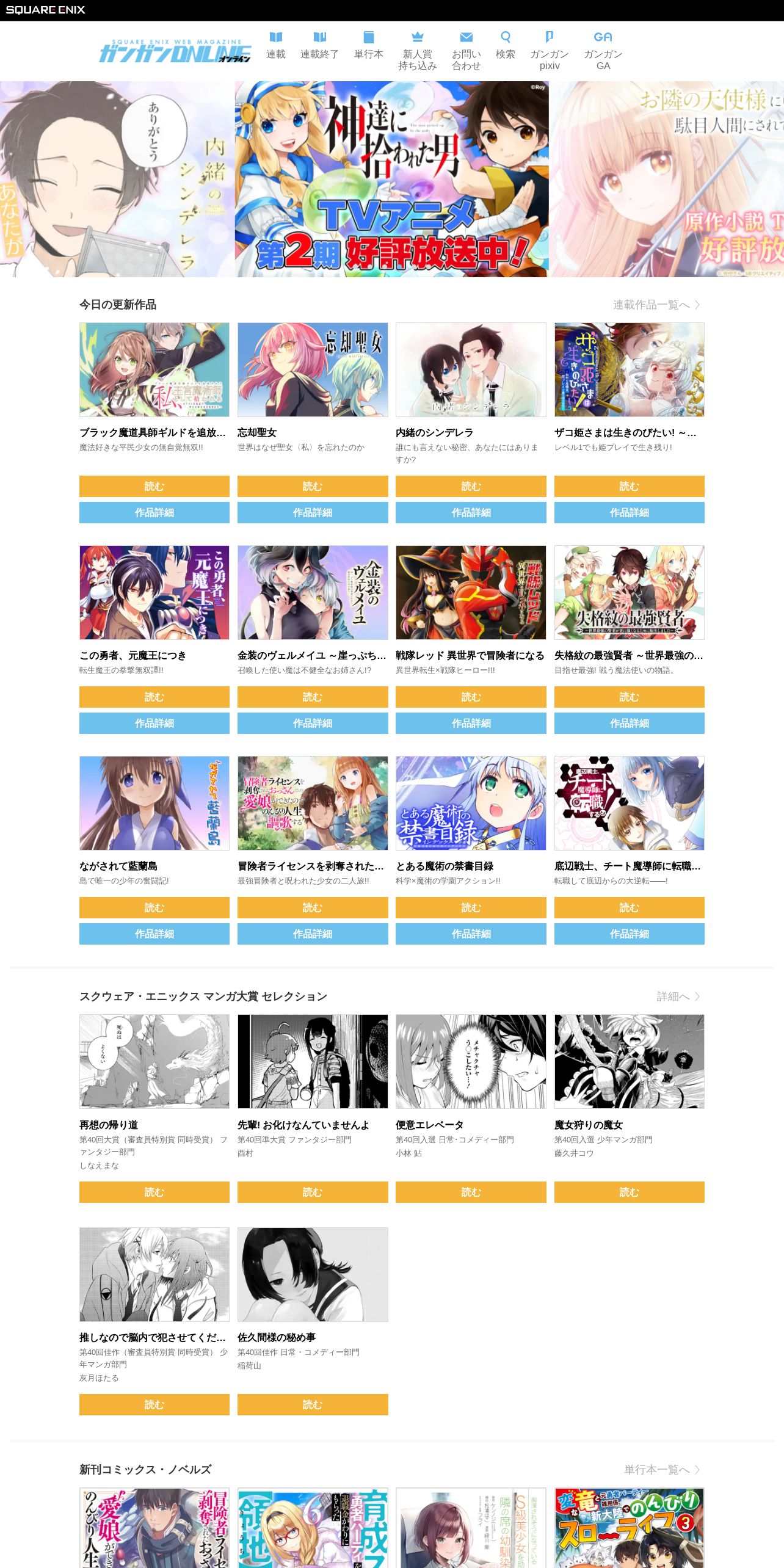Read この勇者、元魔王につき

pyautogui.click(x=154, y=697)
